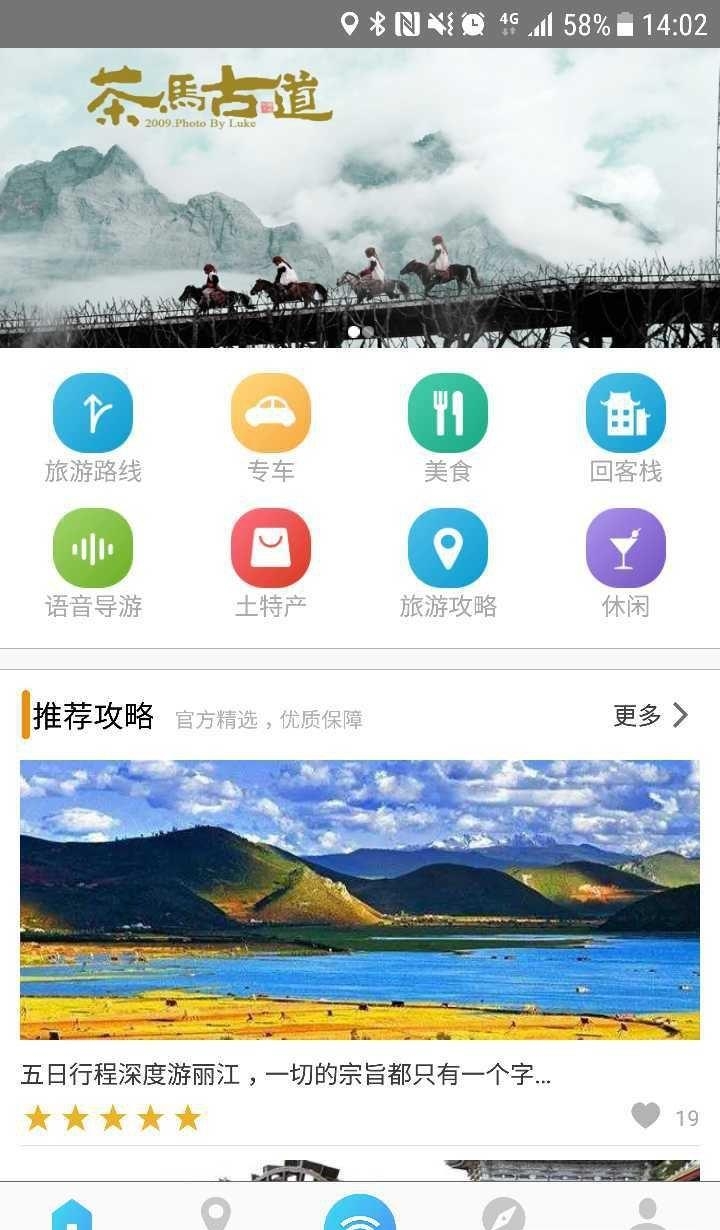Like the 五日行程深度游丽江 guide

click(x=646, y=1116)
